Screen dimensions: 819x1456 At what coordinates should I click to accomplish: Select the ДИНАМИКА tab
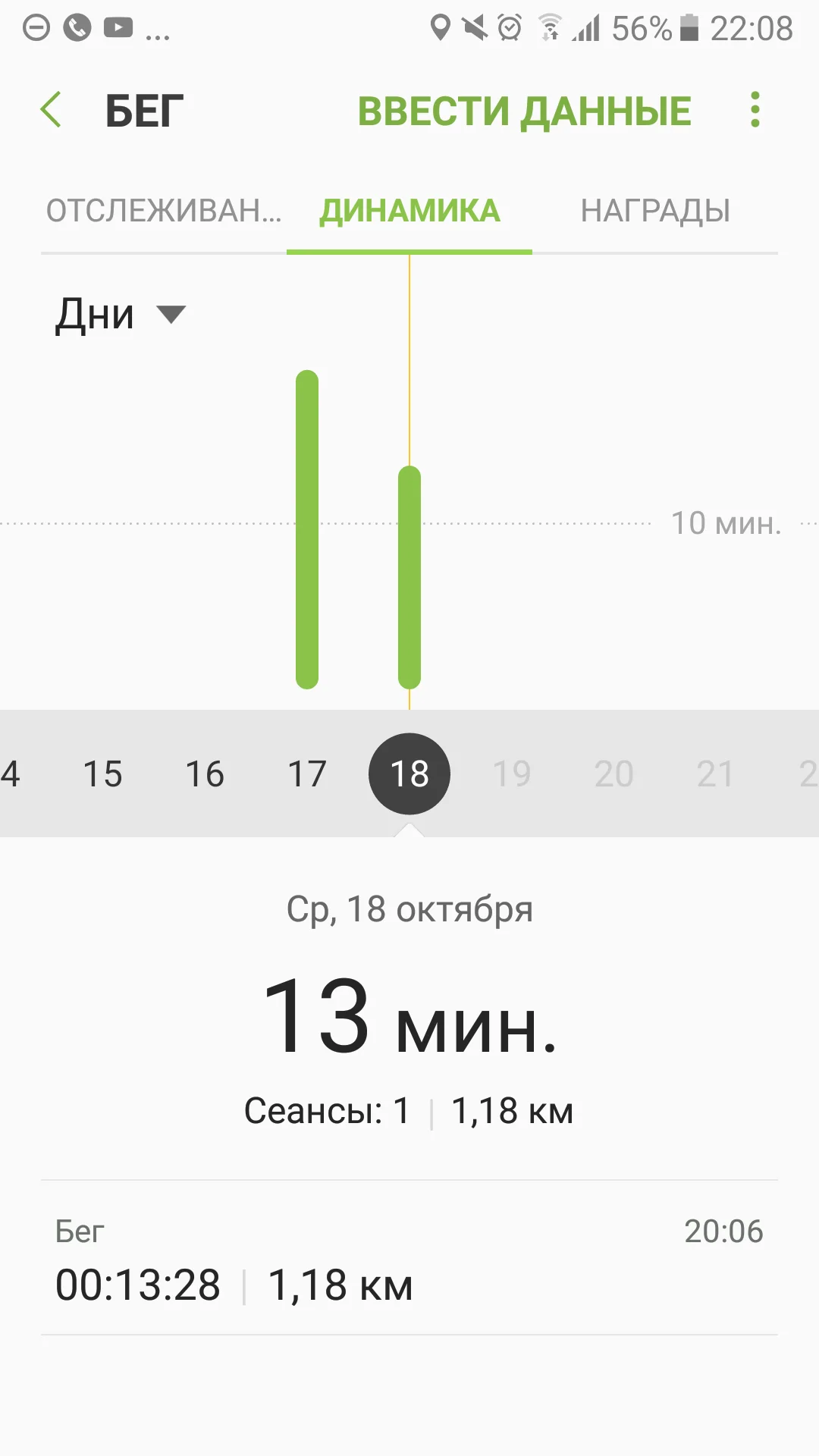[x=409, y=211]
